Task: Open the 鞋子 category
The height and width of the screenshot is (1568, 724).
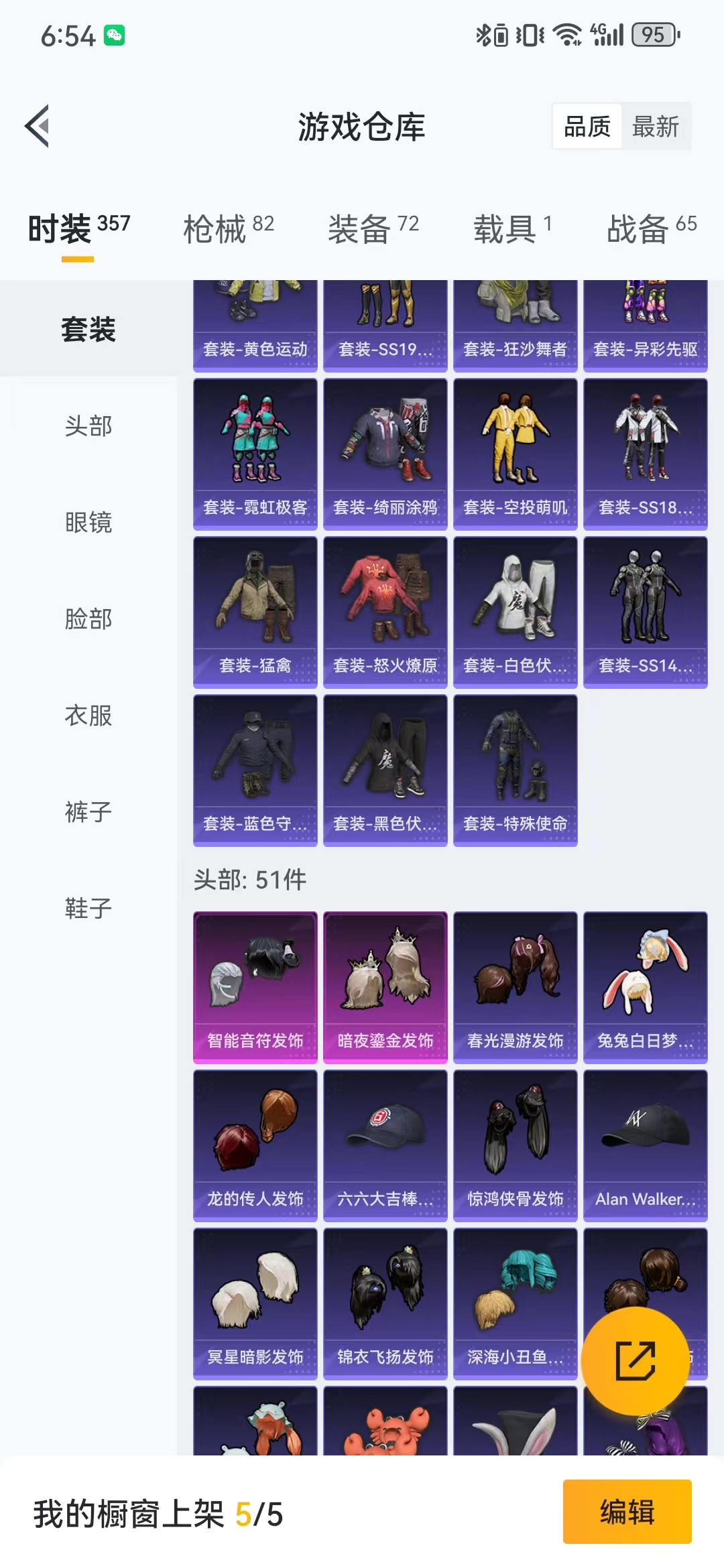Action: 88,909
